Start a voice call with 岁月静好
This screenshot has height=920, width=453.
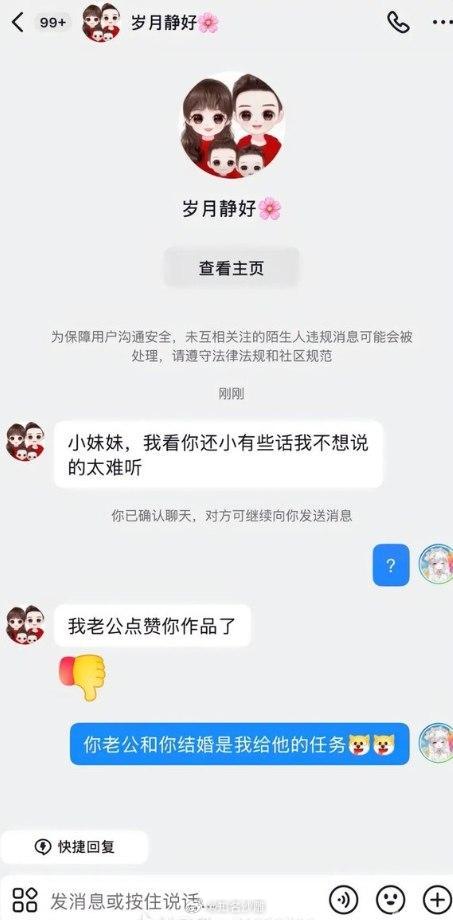(x=398, y=22)
